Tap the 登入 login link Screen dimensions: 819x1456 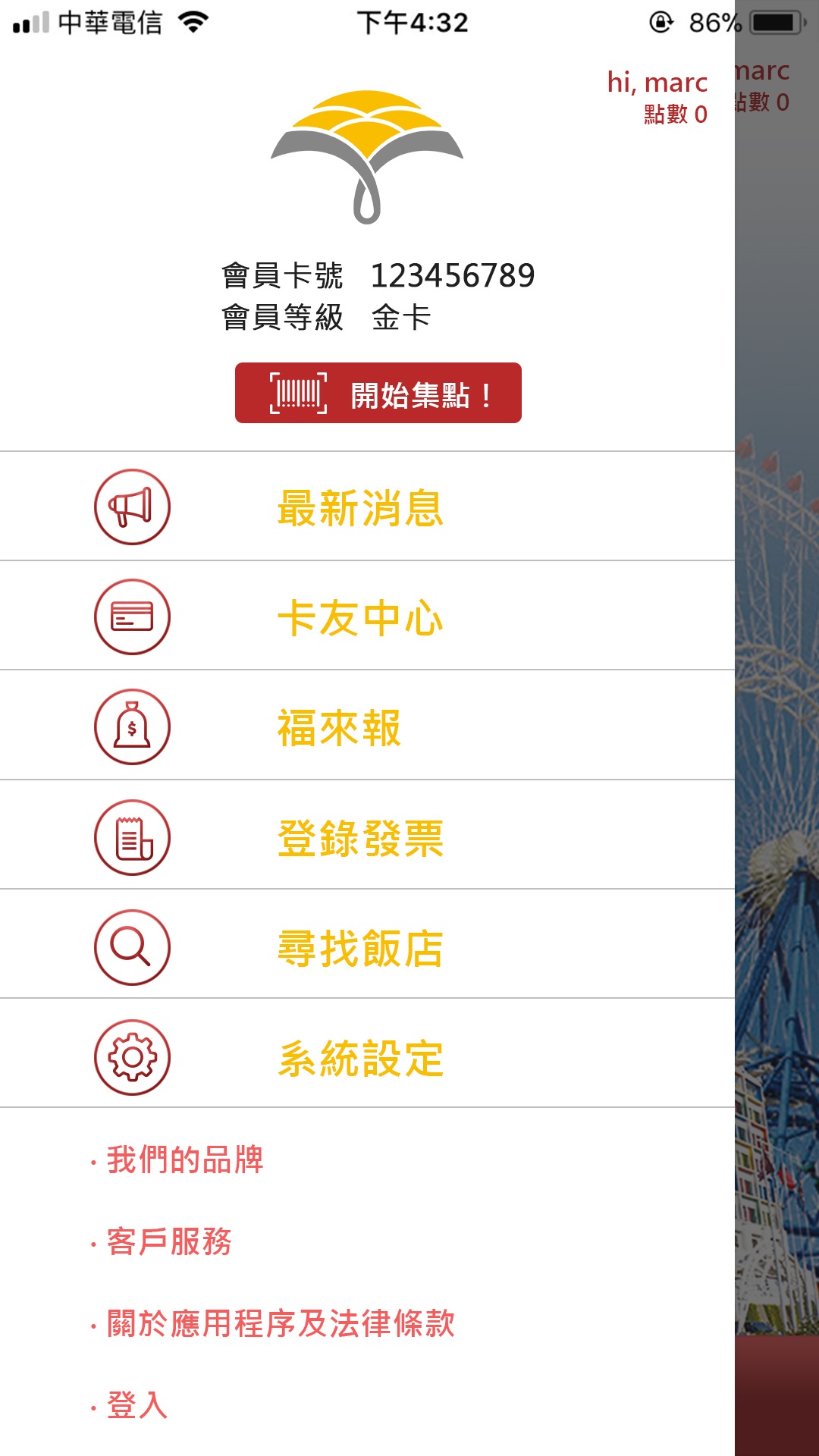pyautogui.click(x=136, y=1404)
